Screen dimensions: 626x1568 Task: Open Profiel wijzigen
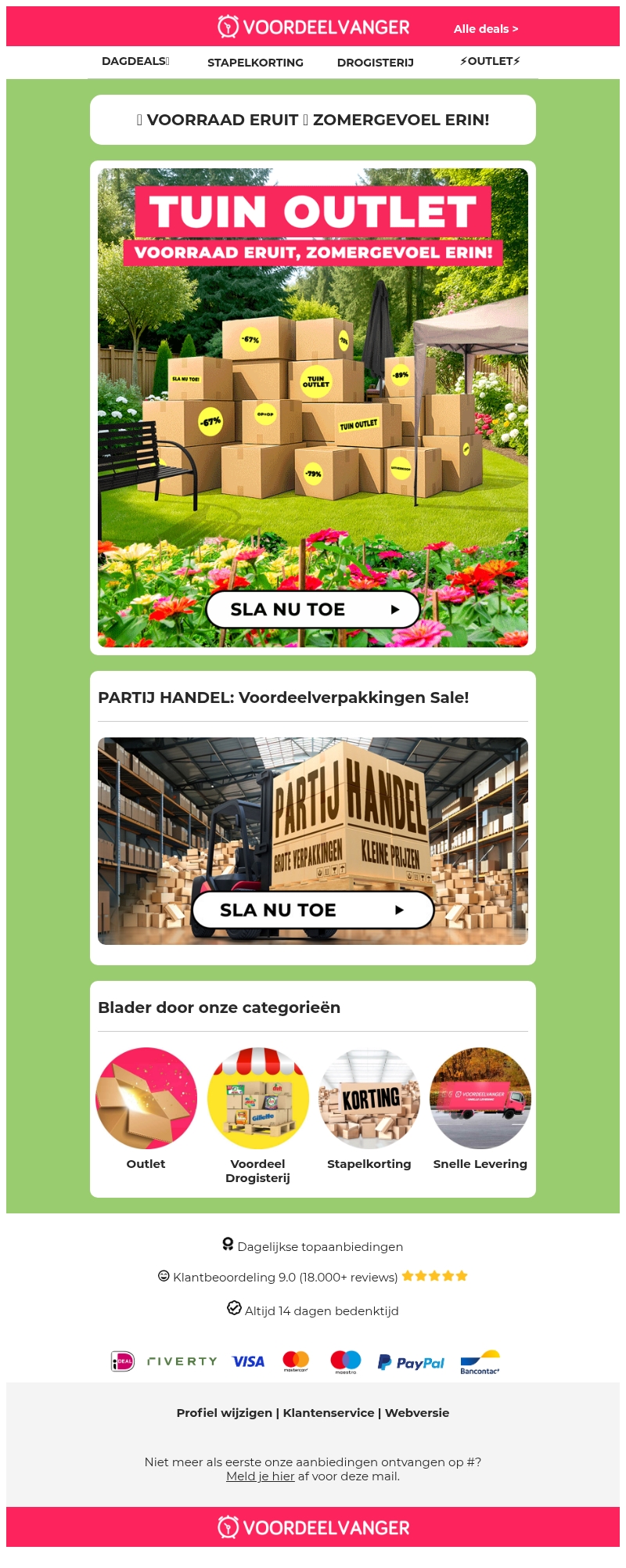tap(224, 1413)
